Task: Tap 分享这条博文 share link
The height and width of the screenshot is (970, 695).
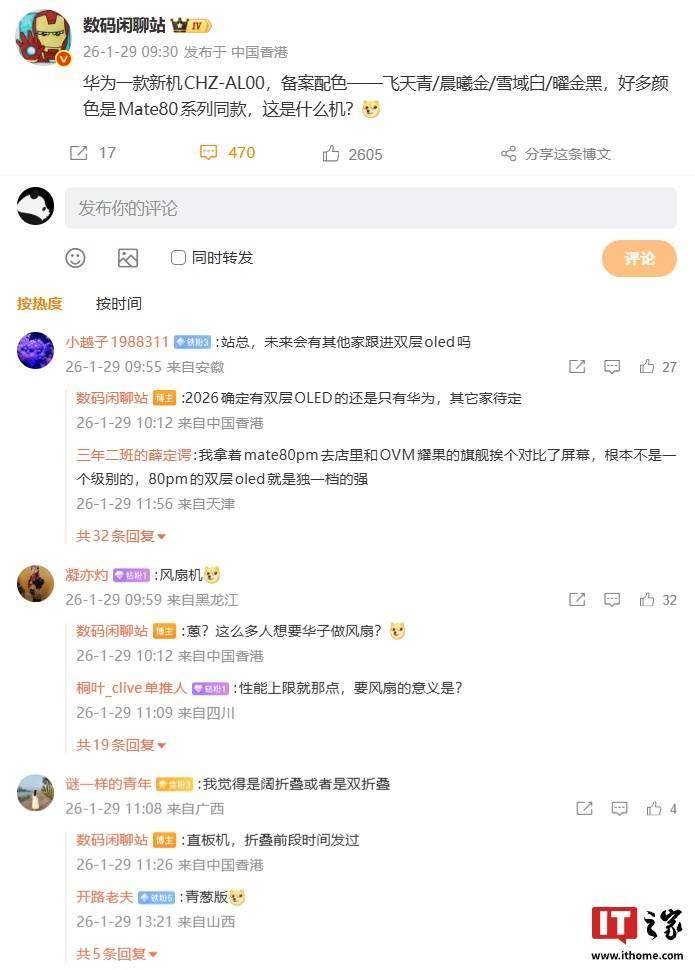Action: click(x=556, y=153)
